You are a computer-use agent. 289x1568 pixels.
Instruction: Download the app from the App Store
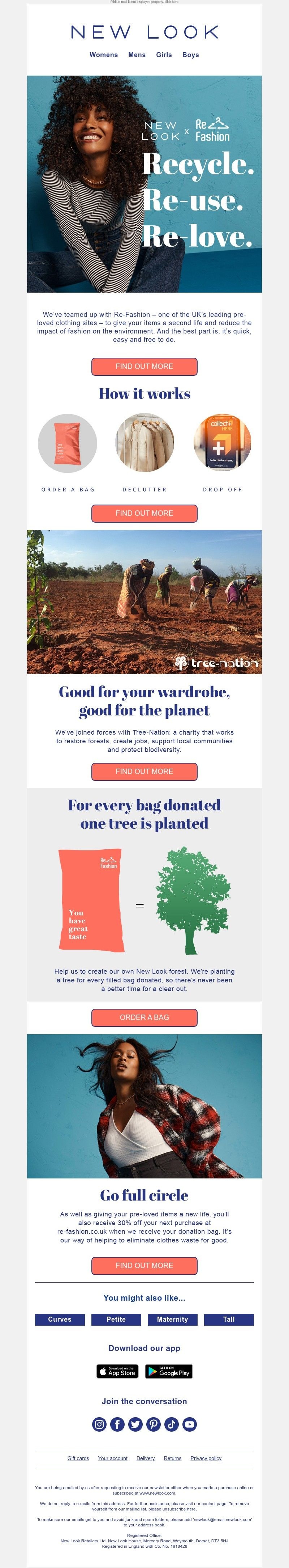pyautogui.click(x=117, y=1371)
